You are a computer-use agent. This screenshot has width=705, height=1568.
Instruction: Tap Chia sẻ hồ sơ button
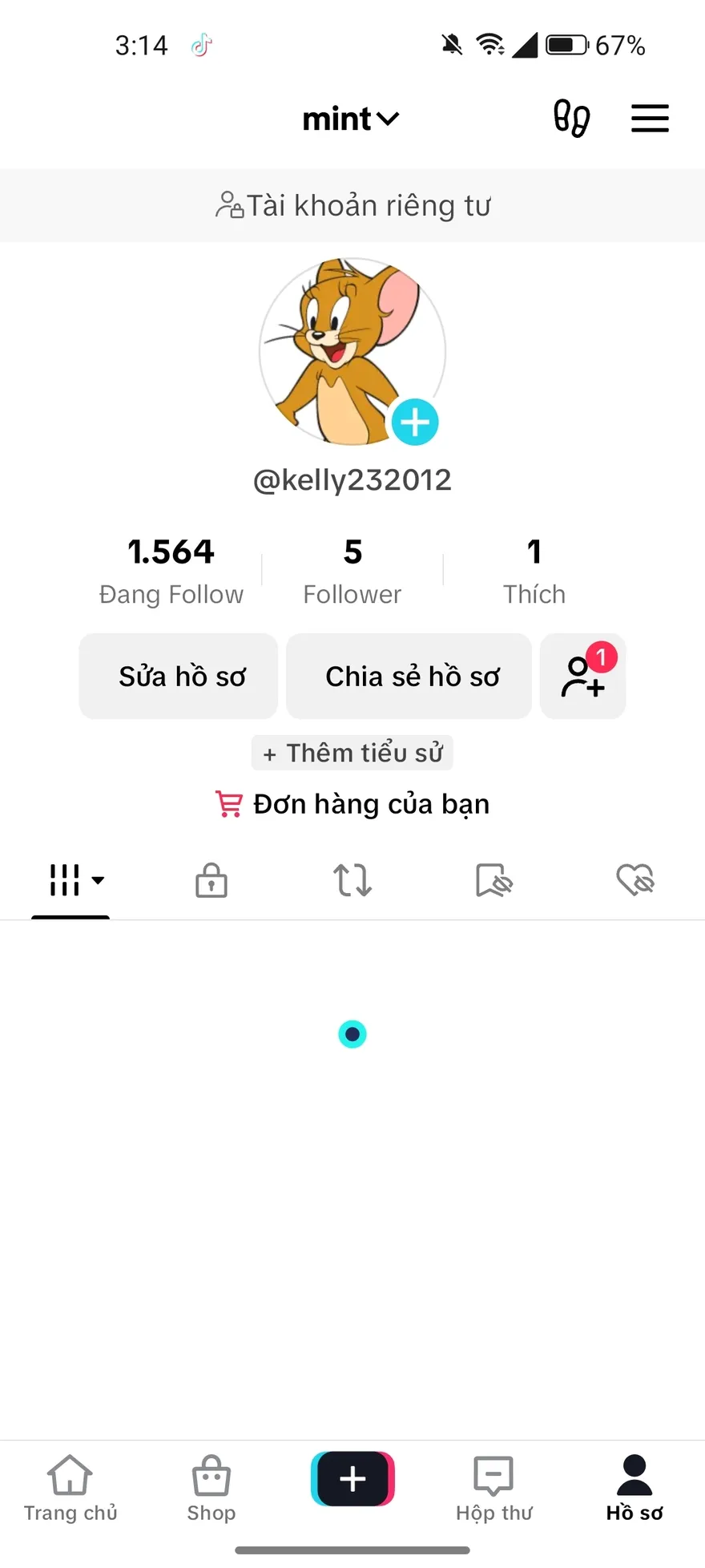[x=409, y=676]
